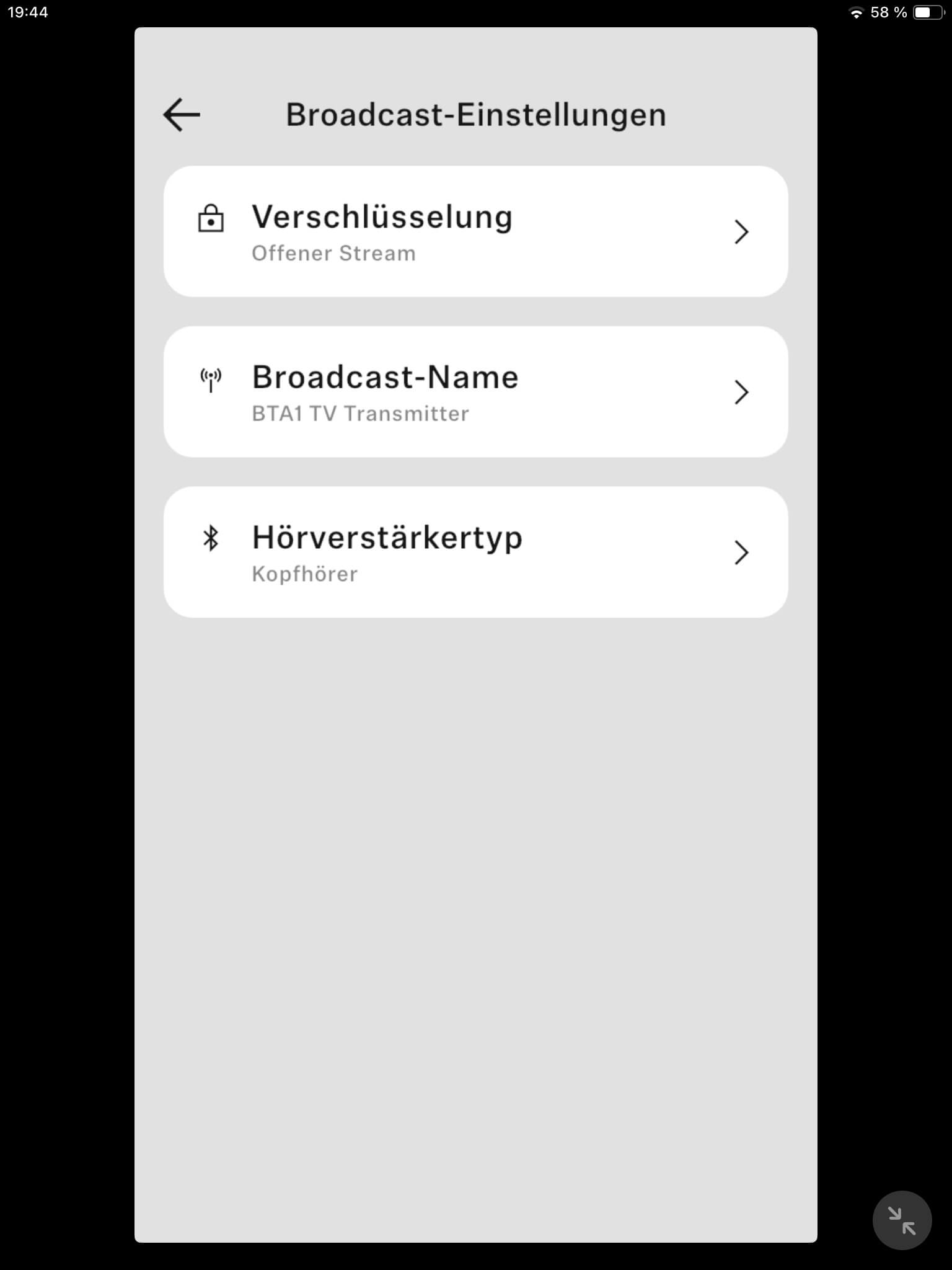Open the Verschlüsselung setting

point(475,231)
